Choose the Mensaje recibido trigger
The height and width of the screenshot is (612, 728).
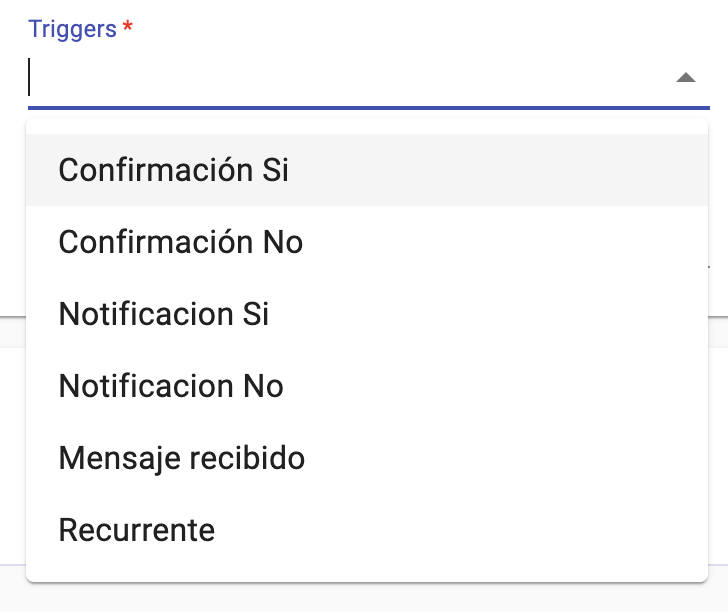click(182, 458)
